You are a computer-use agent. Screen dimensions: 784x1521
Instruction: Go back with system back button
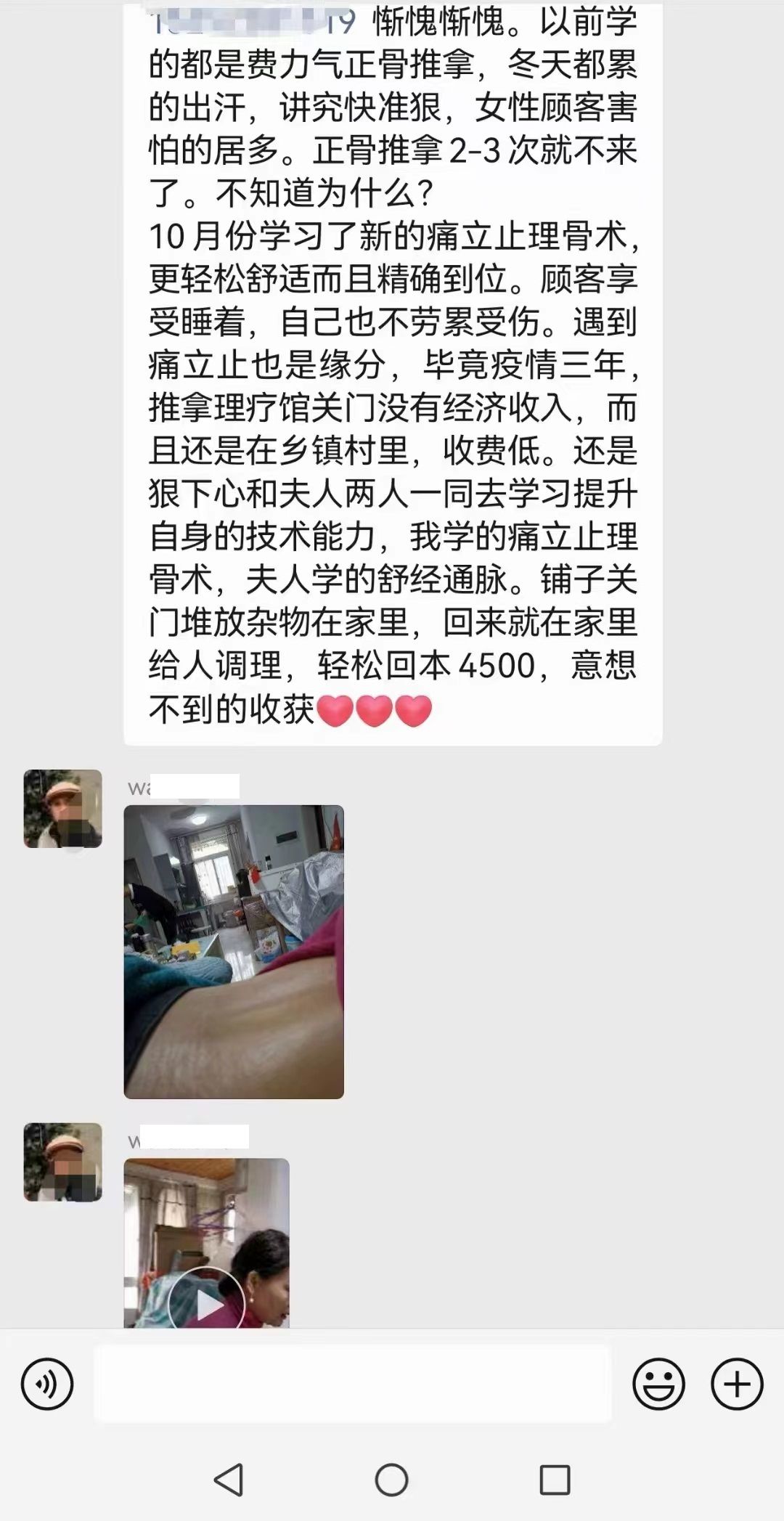[x=229, y=1480]
